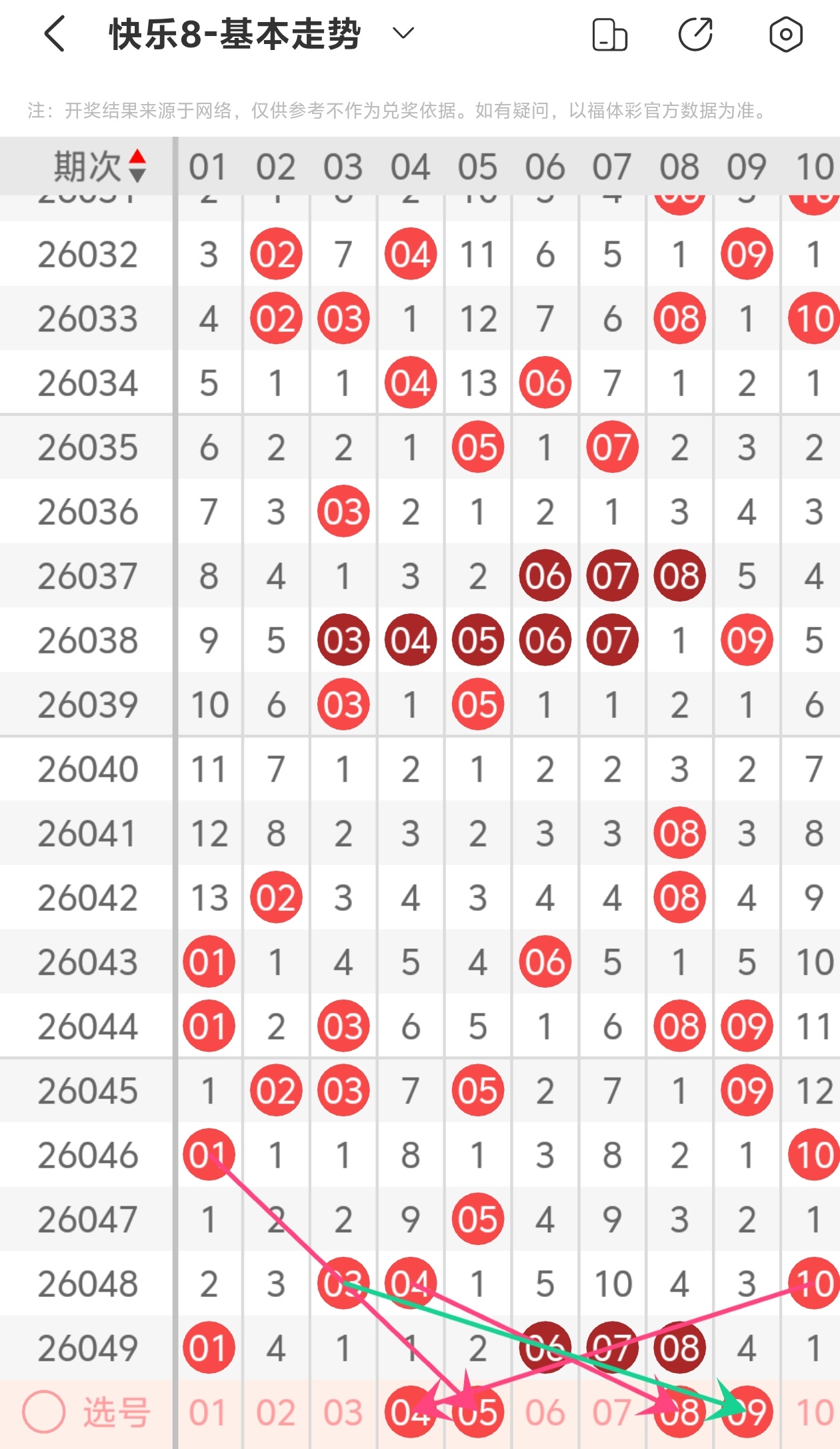The width and height of the screenshot is (840, 1449).
Task: Share this trend chart
Action: (695, 35)
